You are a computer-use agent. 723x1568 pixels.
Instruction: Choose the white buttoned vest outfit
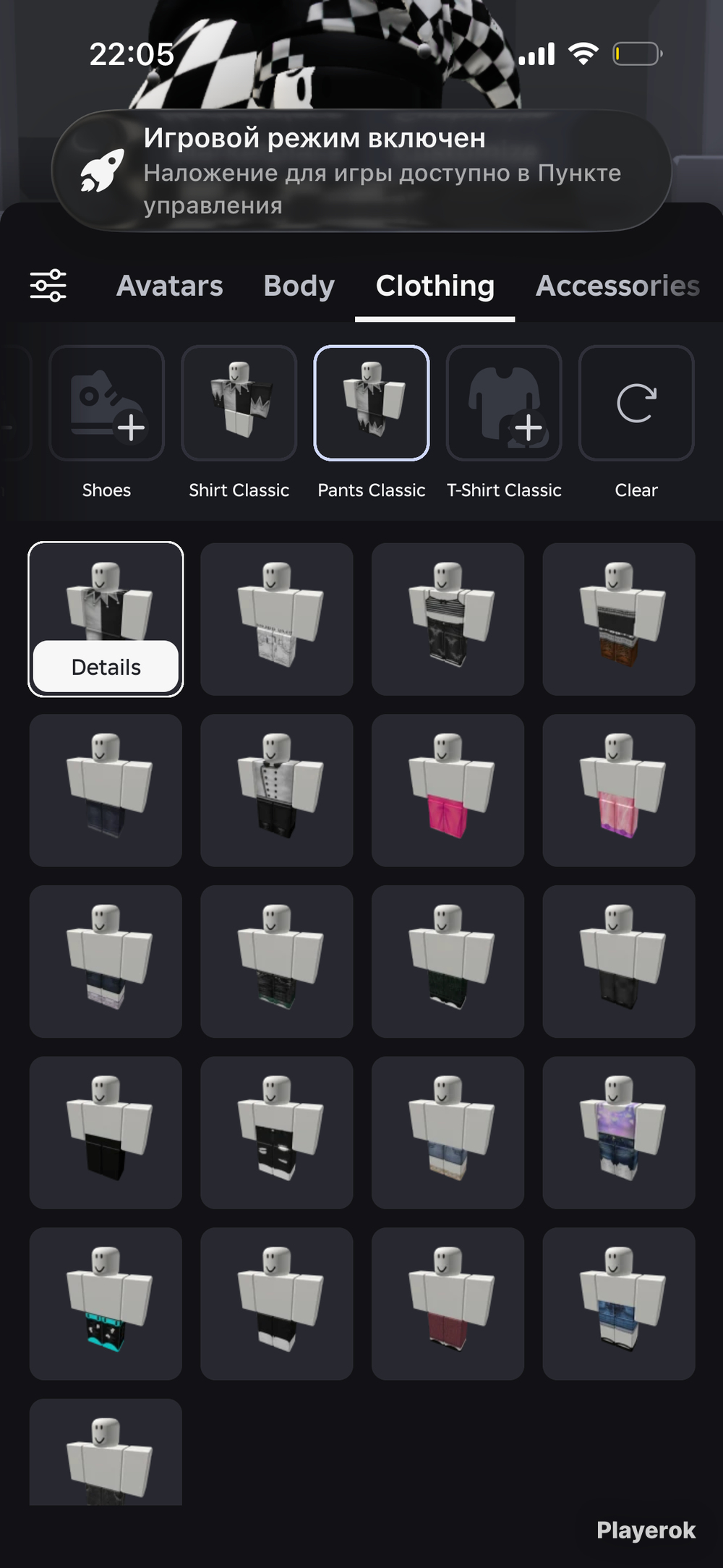coord(277,790)
